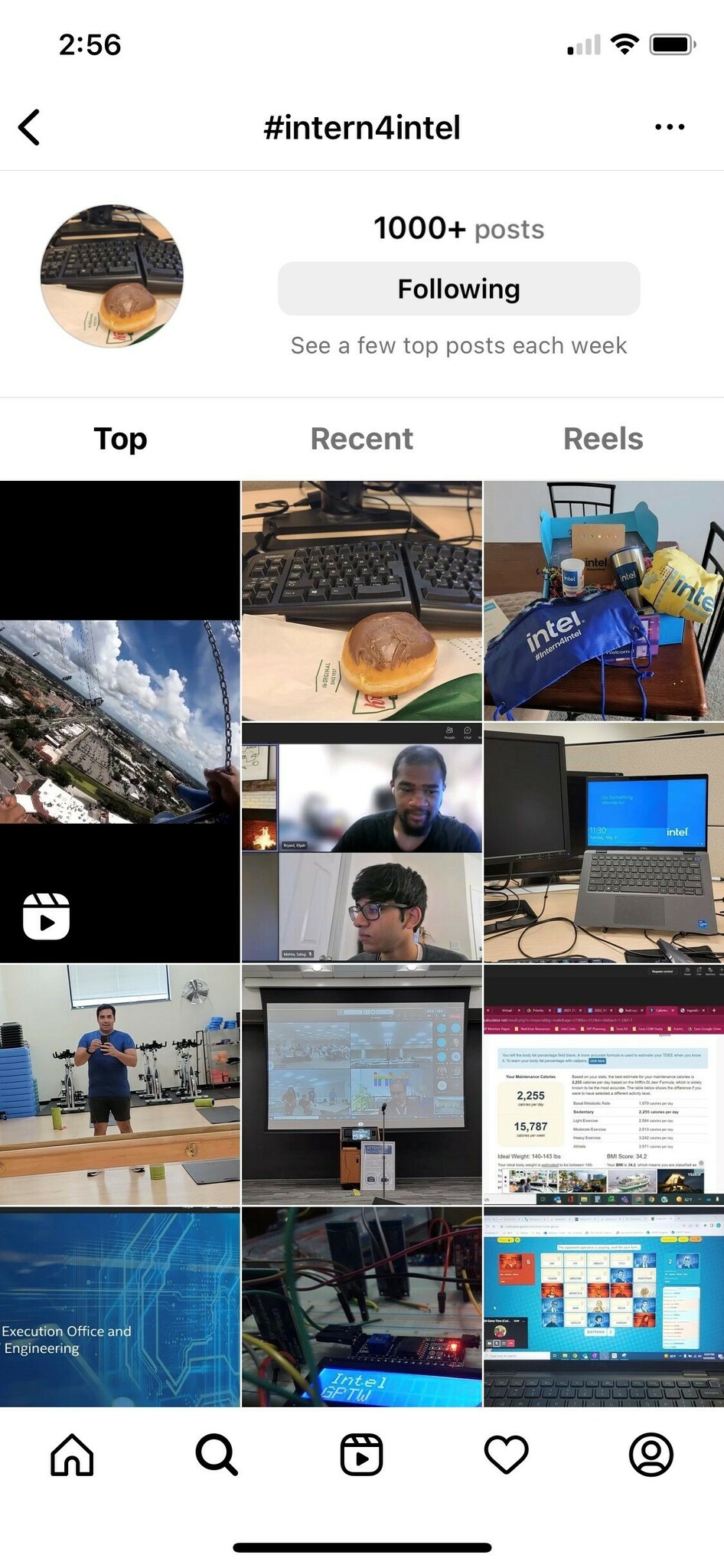The image size is (724, 1568).
Task: Tap the Following button to unfollow hashtag
Action: click(458, 289)
